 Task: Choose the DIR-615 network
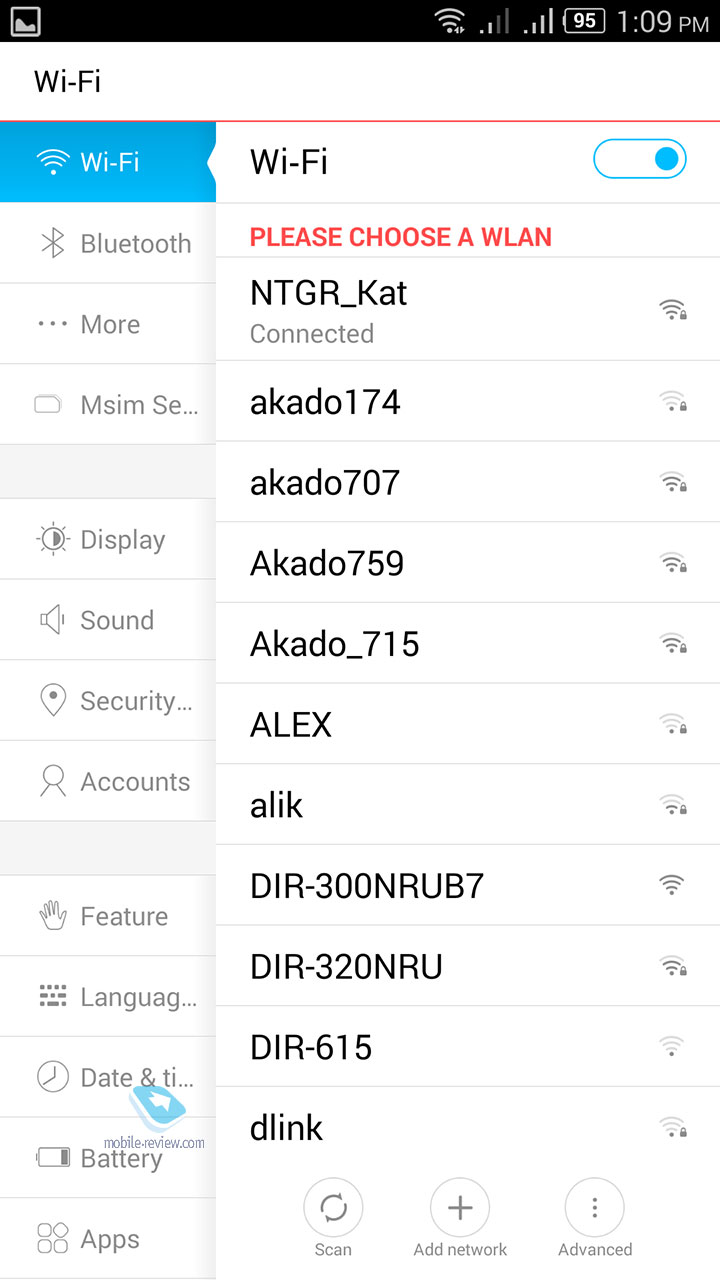pos(468,1047)
